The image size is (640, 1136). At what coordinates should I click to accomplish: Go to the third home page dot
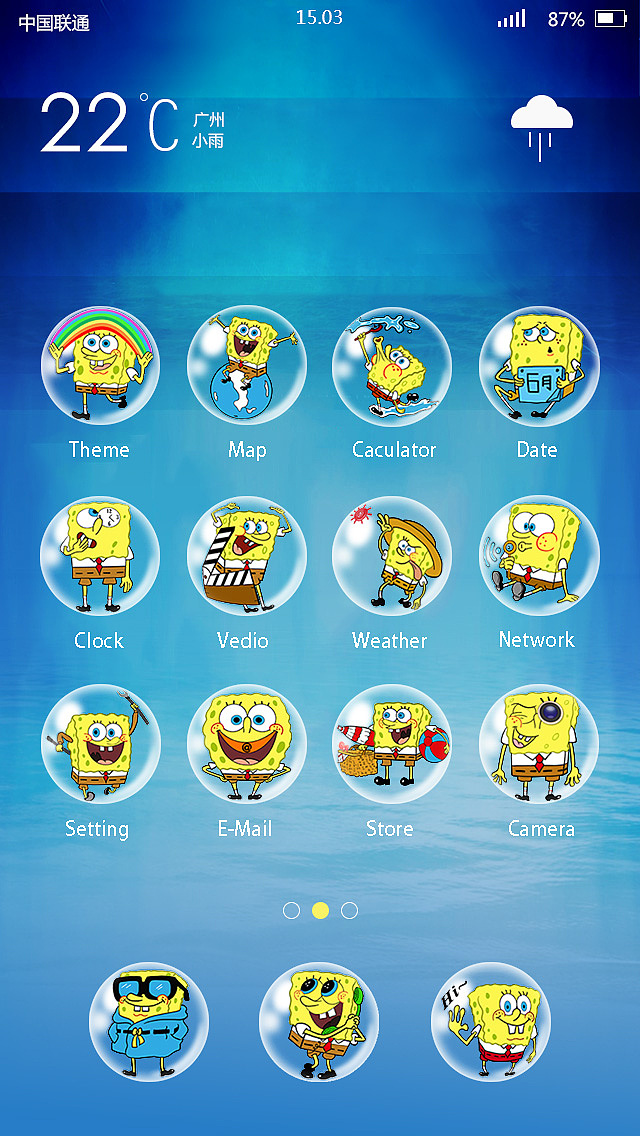[x=349, y=911]
